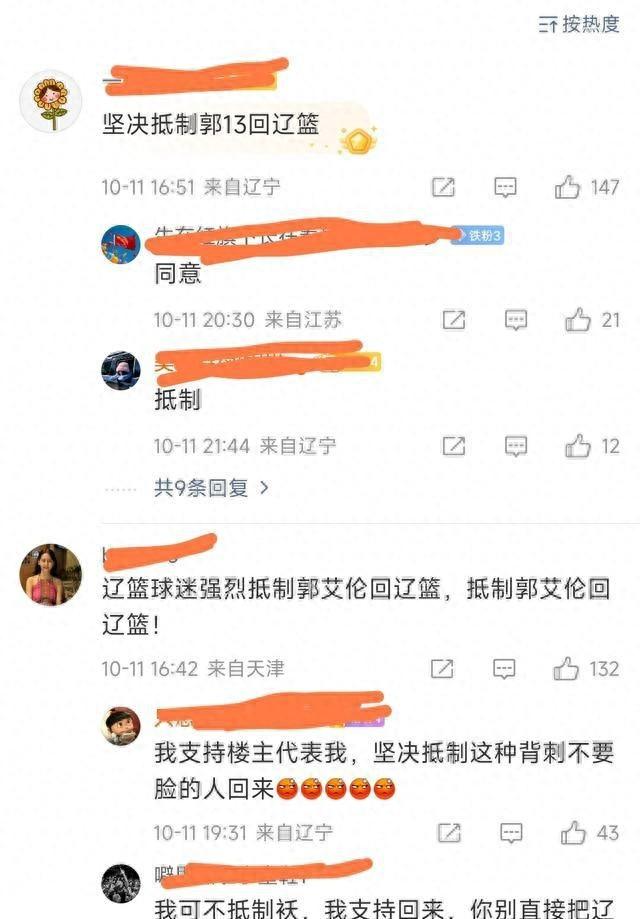Viewport: 640px width, 919px height.
Task: Like the 抵制 reply with 12 likes
Action: (578, 446)
